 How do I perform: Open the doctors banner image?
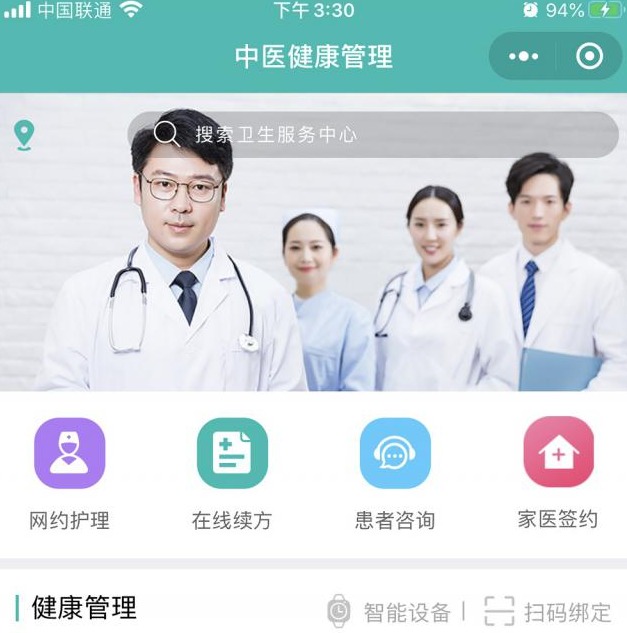click(313, 280)
